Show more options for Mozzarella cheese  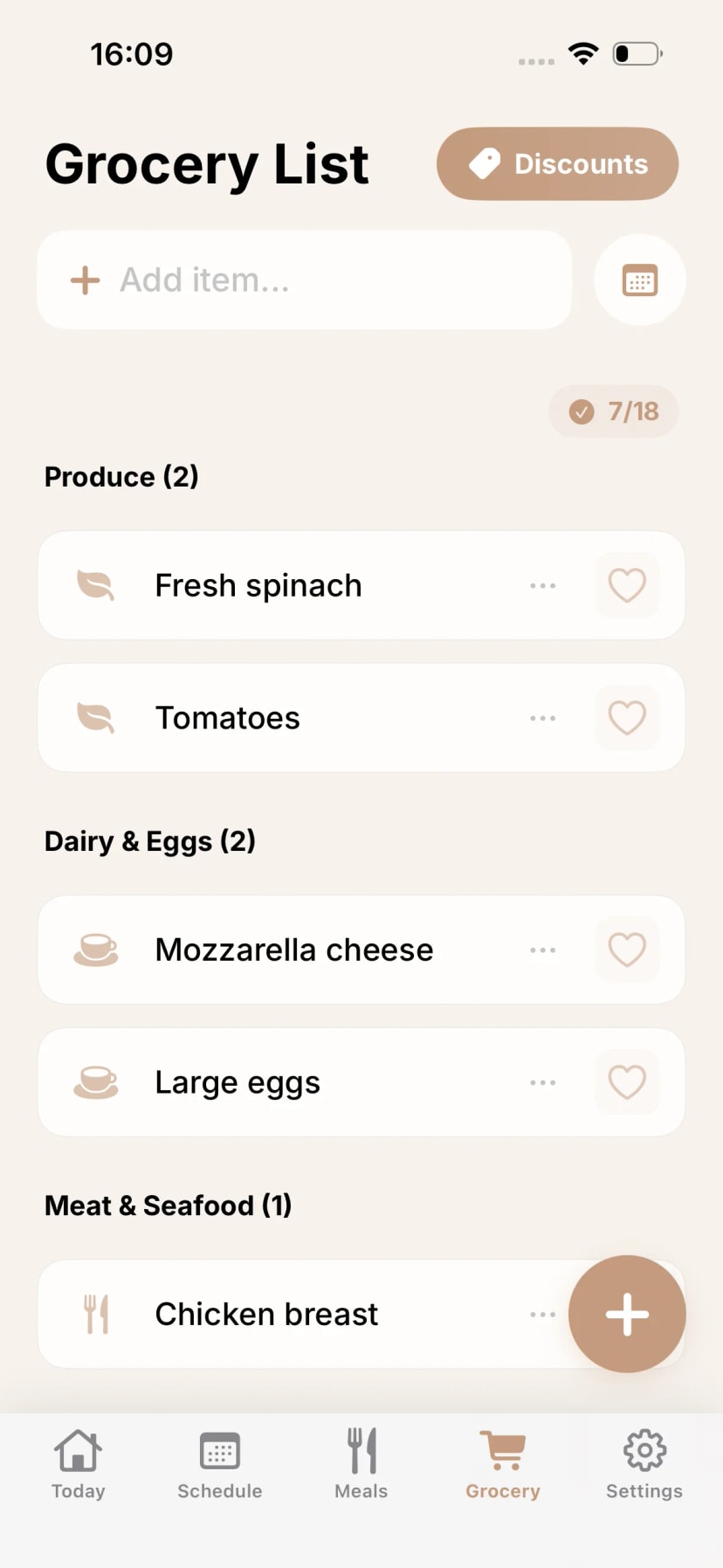tap(543, 950)
